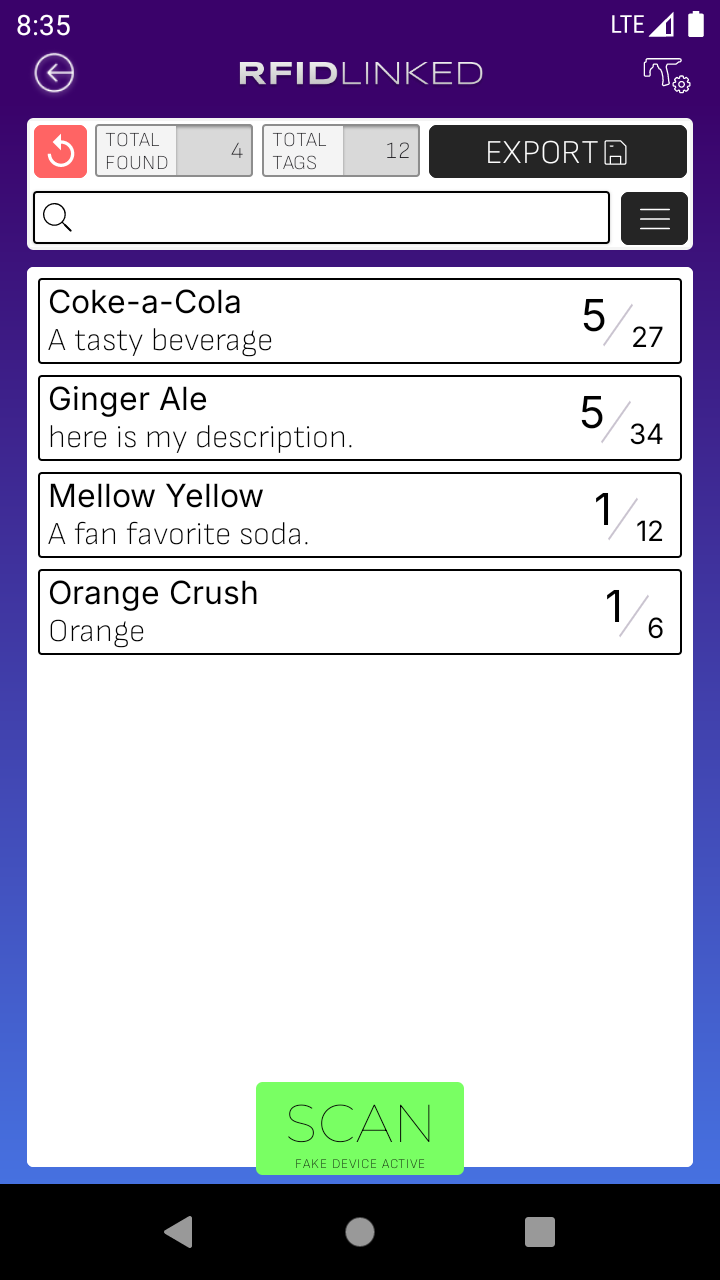Select the Mellow Yellow row
Viewport: 720px width, 1280px height.
tap(360, 515)
